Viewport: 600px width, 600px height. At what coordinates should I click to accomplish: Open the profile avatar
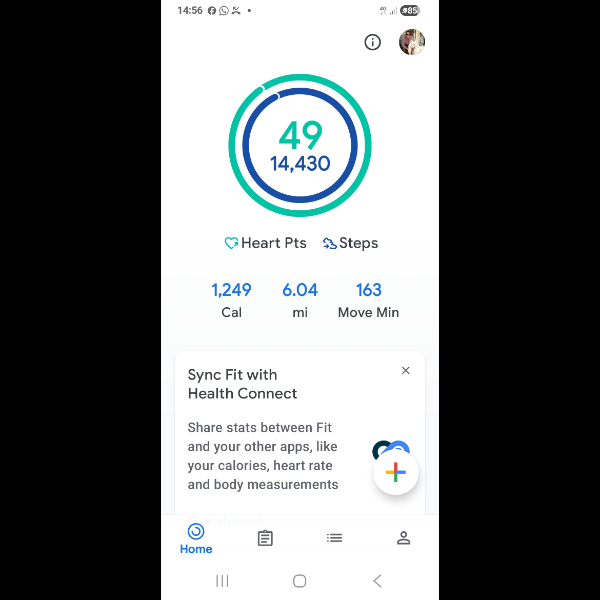coord(412,42)
